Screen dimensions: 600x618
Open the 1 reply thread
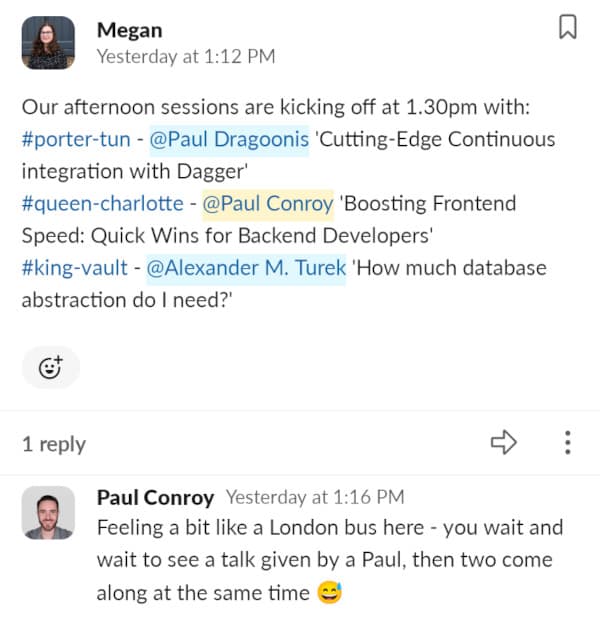tap(54, 444)
